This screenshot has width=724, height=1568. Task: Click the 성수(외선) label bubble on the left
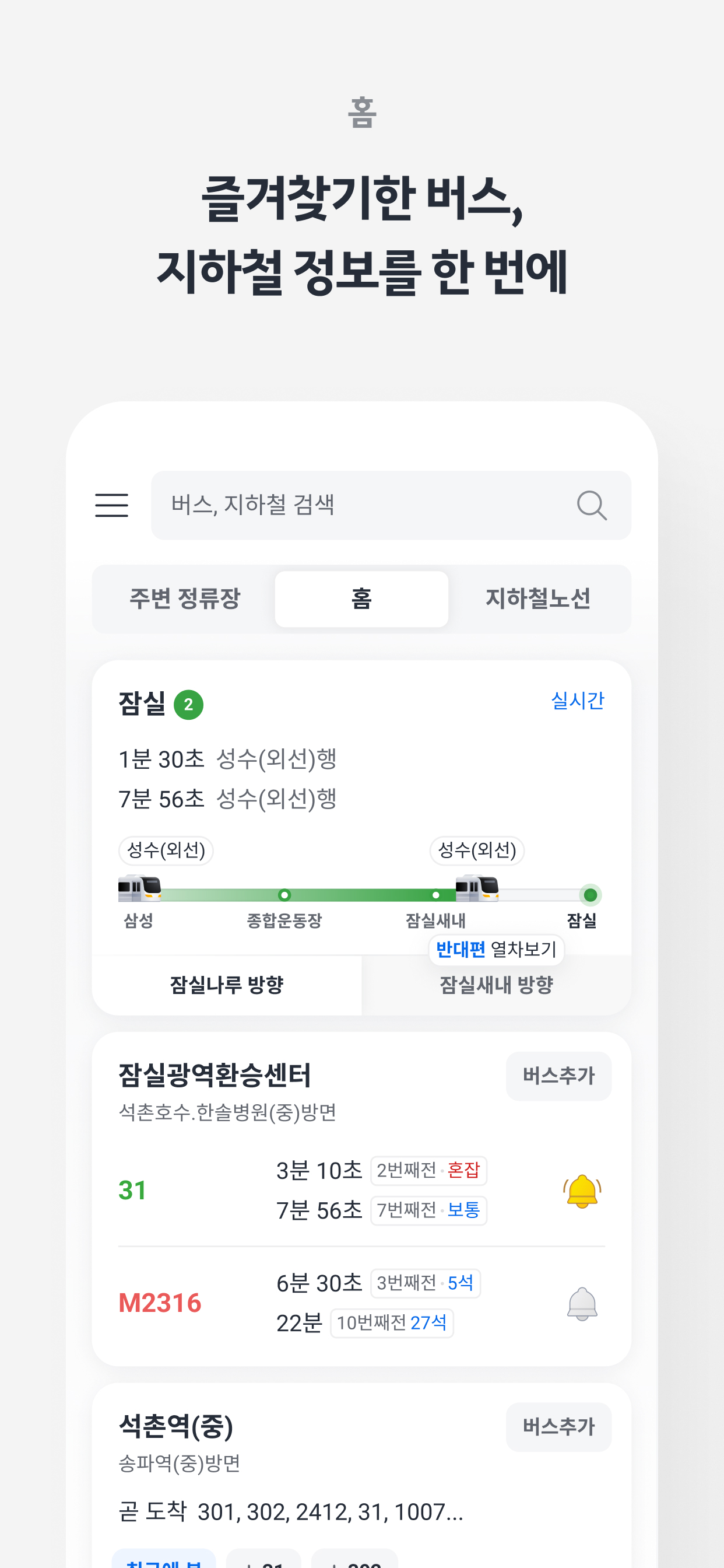165,851
